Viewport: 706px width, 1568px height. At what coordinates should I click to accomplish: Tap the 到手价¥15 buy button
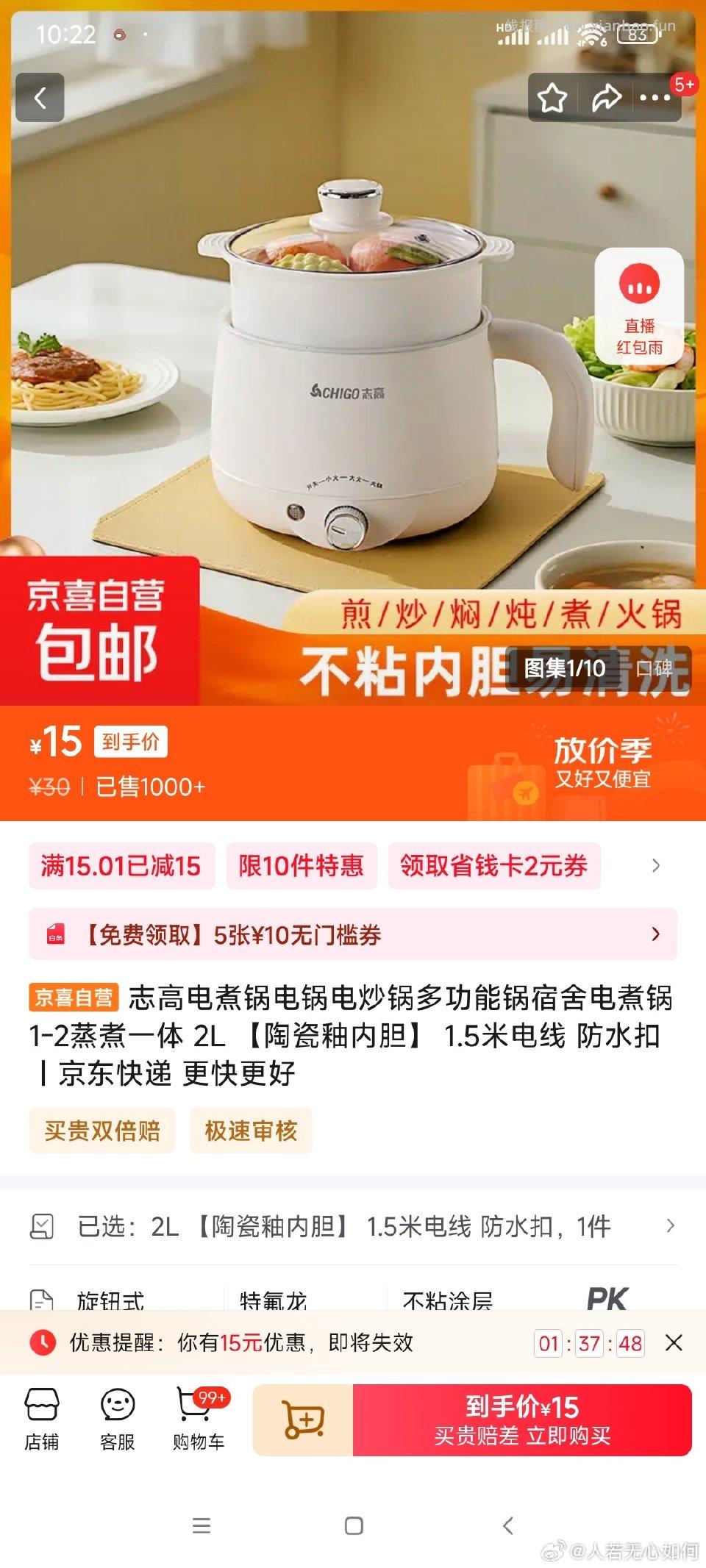click(x=521, y=1419)
